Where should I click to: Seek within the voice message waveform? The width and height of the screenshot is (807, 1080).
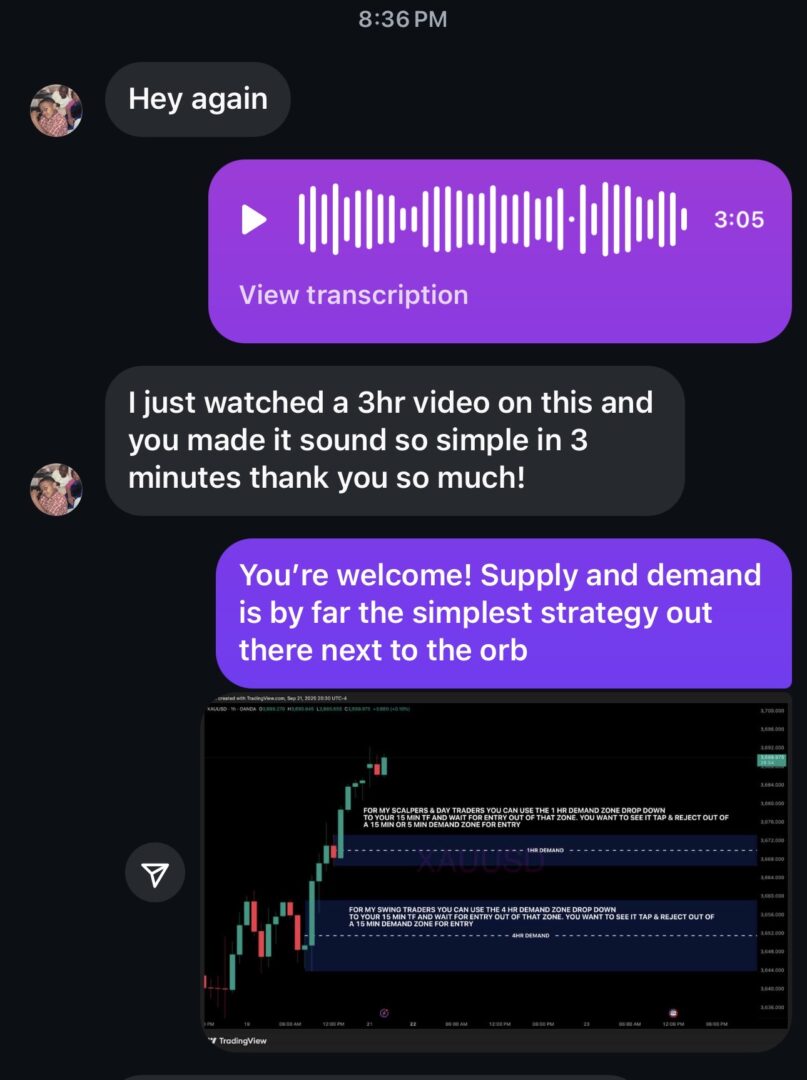point(492,220)
